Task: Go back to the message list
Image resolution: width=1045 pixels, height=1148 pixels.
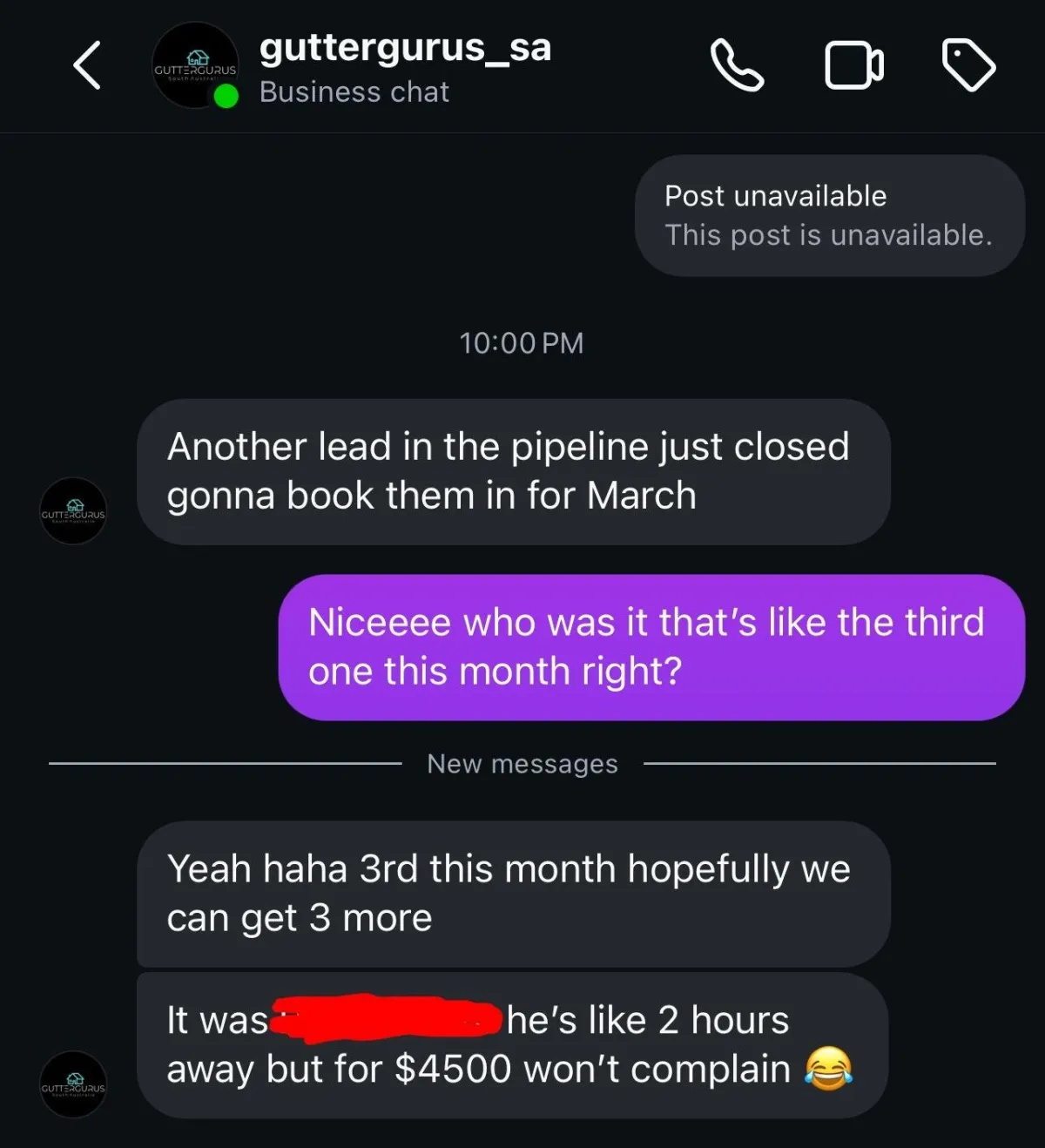Action: pyautogui.click(x=87, y=65)
